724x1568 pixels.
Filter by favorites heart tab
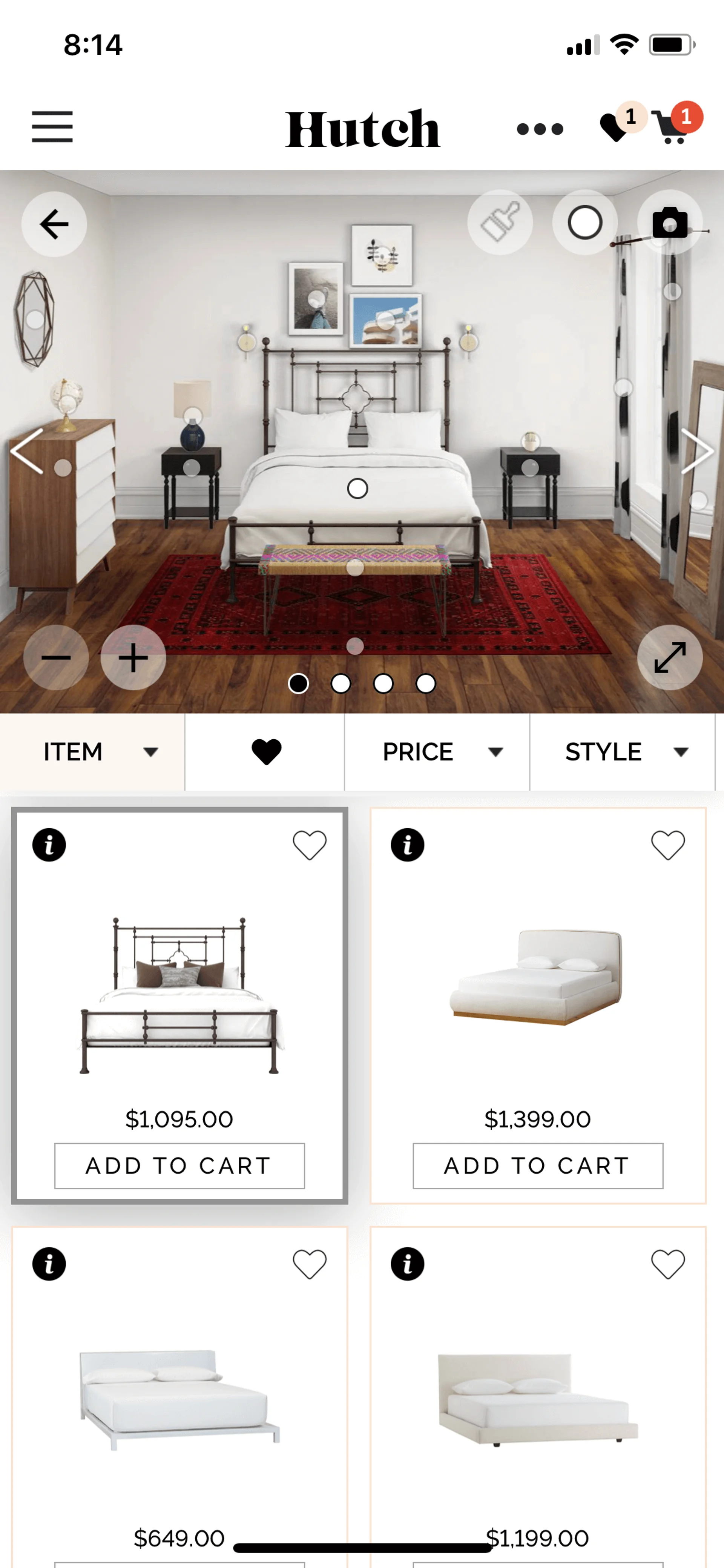coord(266,752)
